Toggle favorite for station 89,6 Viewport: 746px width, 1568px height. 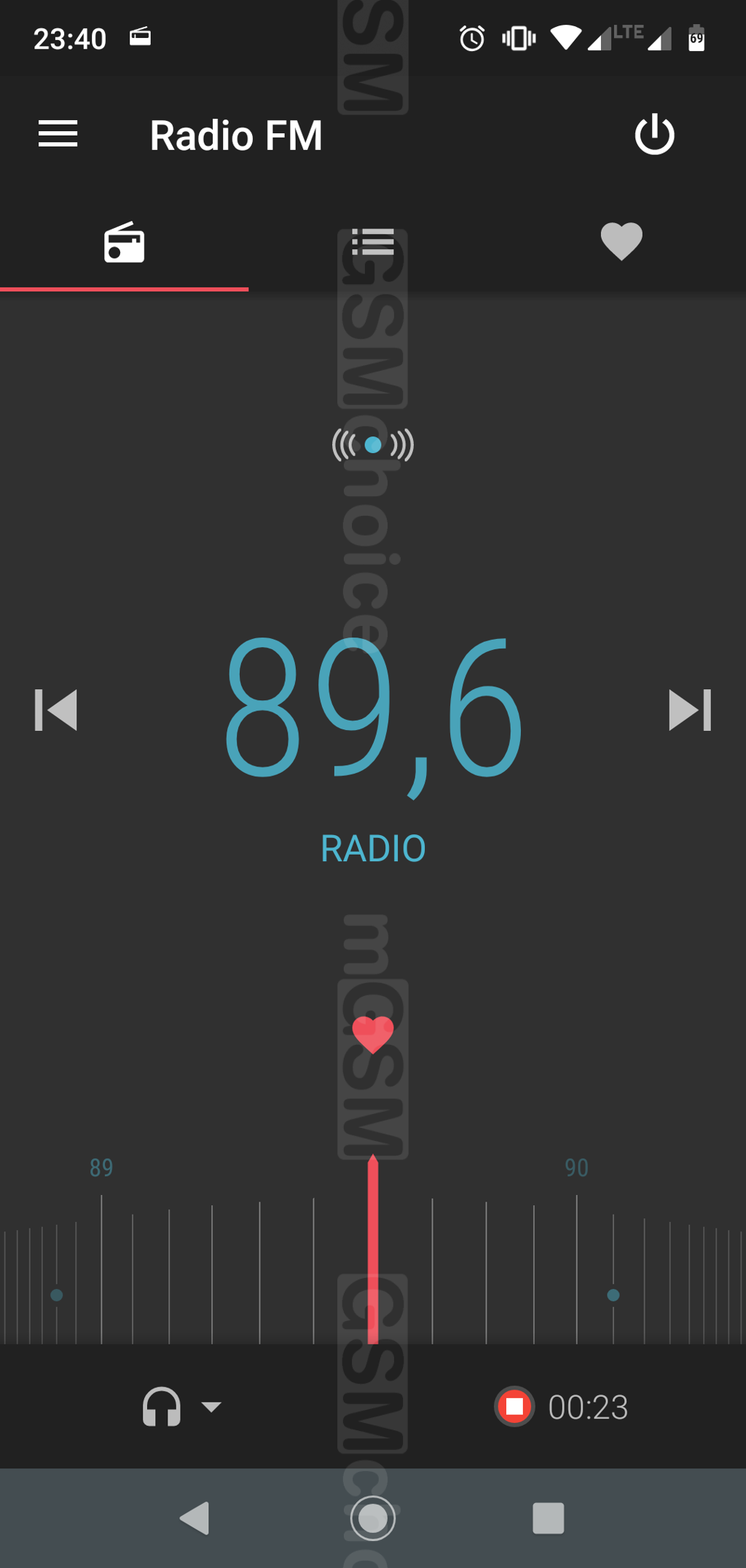373,1033
